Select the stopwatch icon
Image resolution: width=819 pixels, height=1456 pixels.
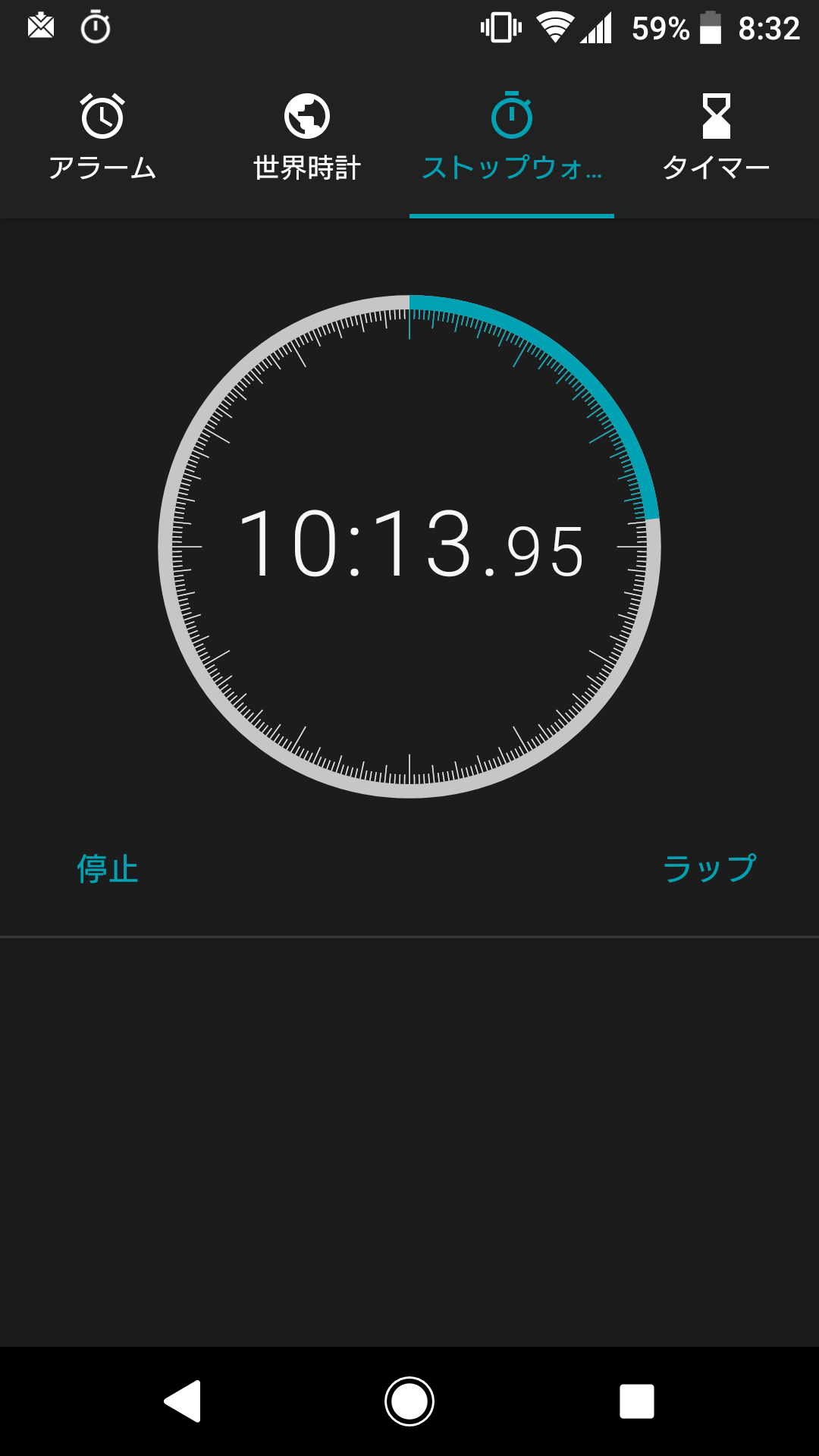click(512, 115)
